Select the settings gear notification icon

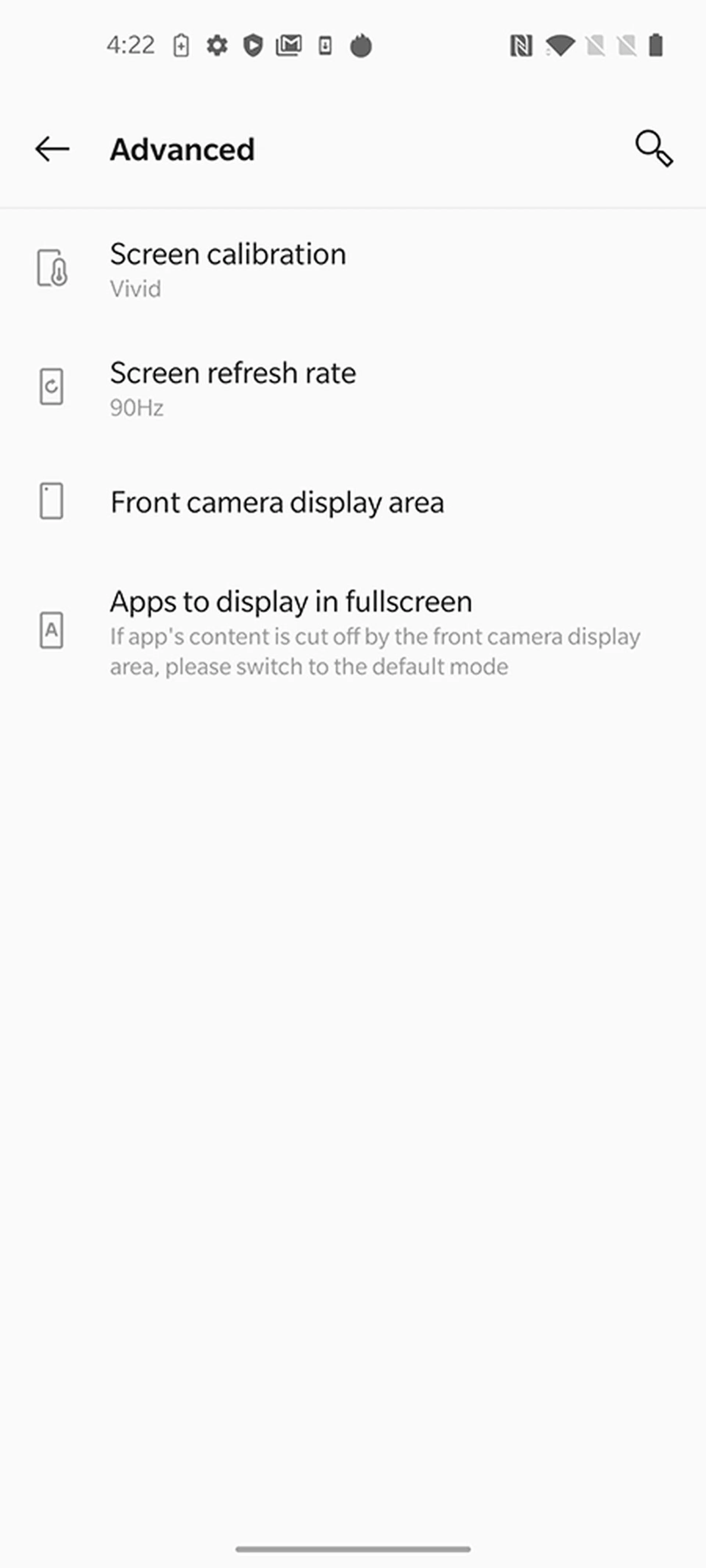[217, 45]
